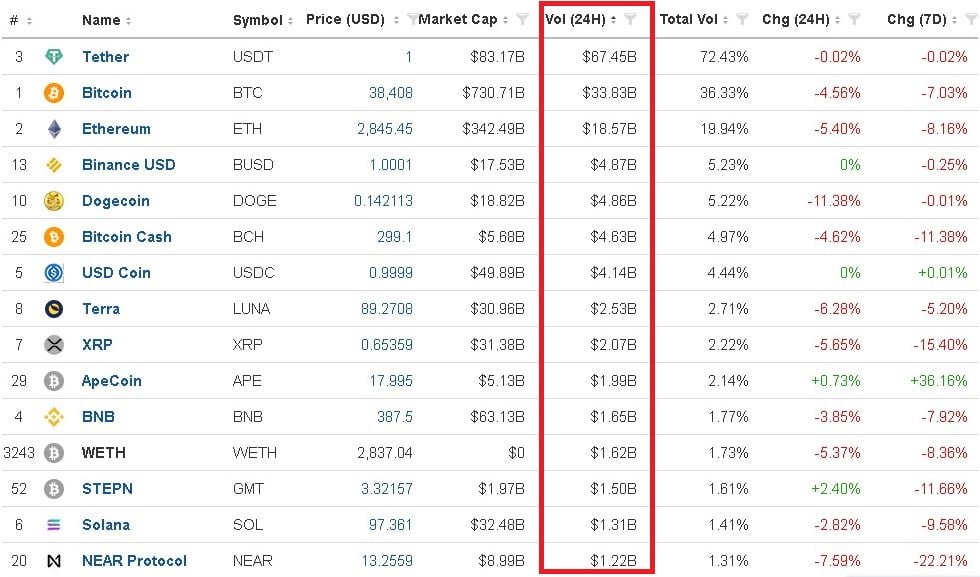Open the Bitcoin Cash link
The width and height of the screenshot is (980, 577).
click(x=126, y=237)
